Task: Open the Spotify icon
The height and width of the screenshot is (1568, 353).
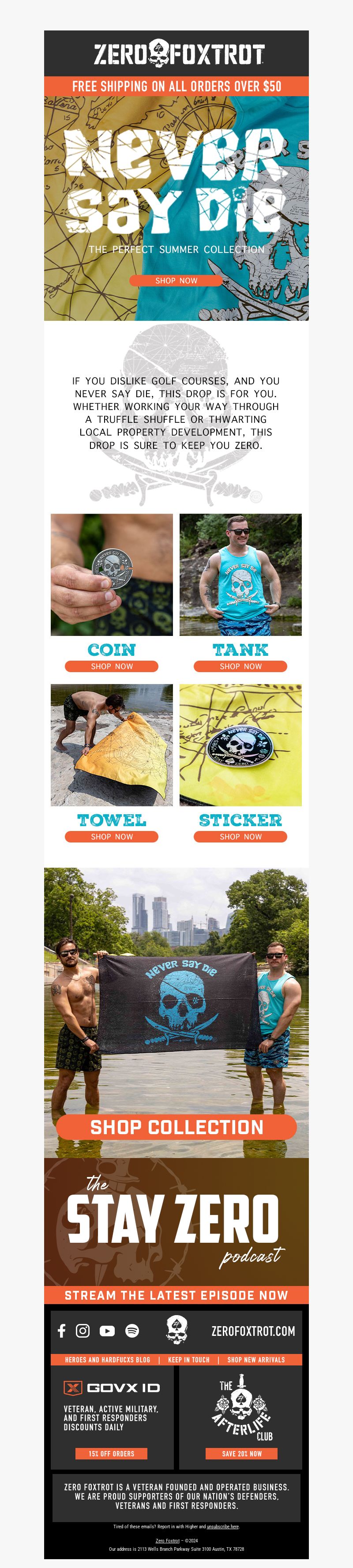Action: pos(132,1331)
